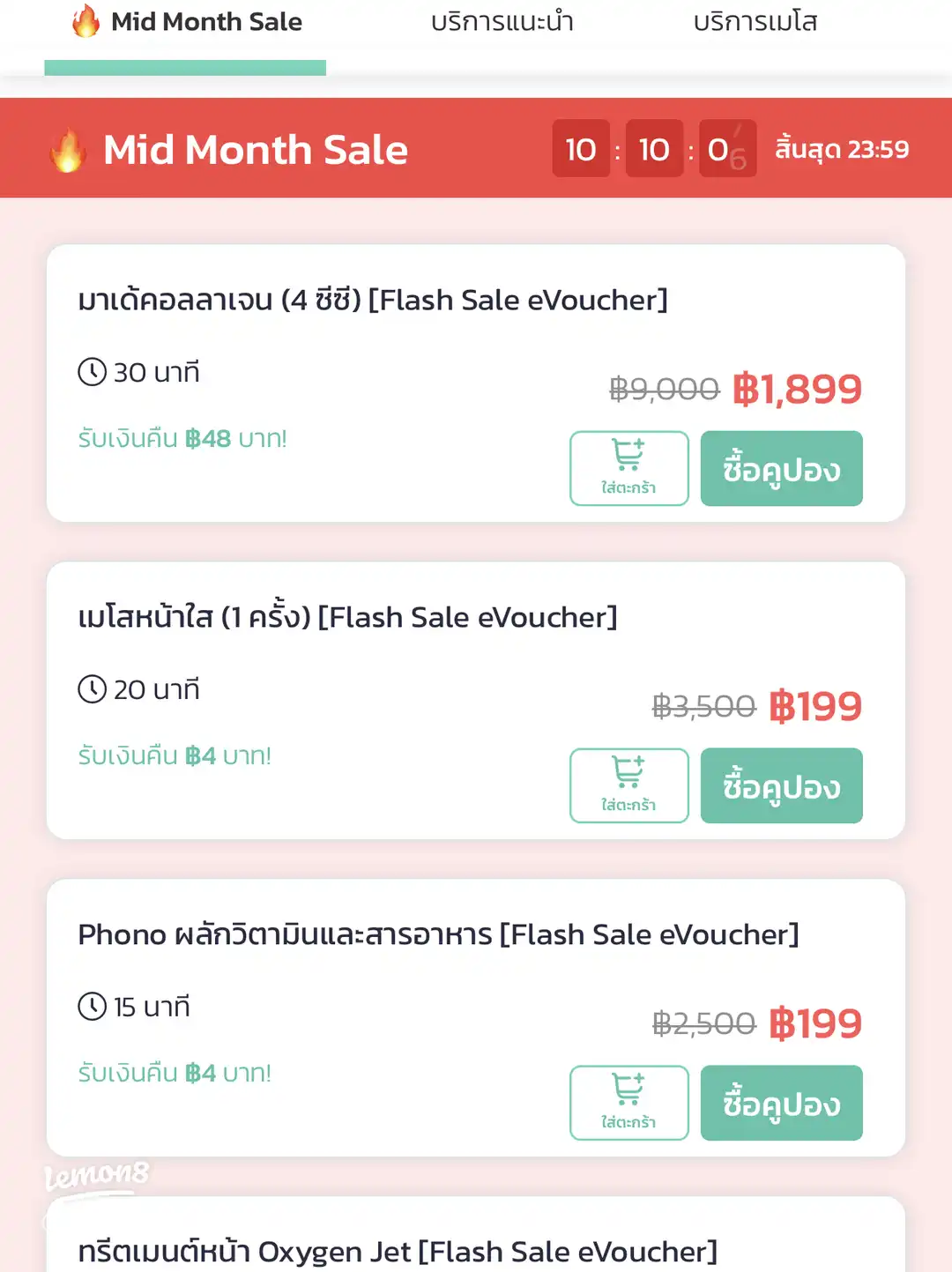The image size is (952, 1272).
Task: Buy coupon for เมโสหน้าใส (1 ครั้ง)
Action: 781,785
